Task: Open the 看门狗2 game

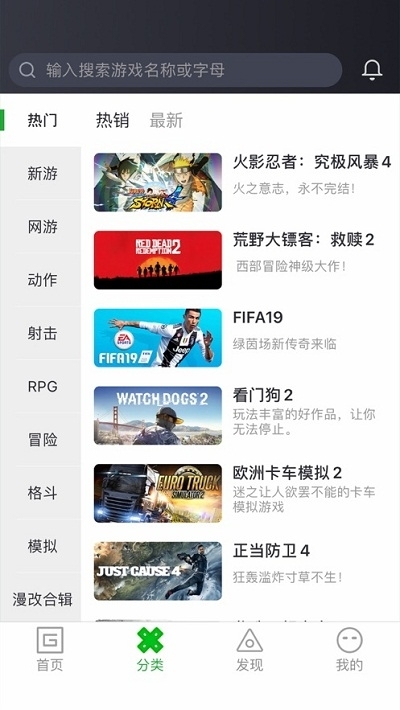Action: pyautogui.click(x=242, y=416)
